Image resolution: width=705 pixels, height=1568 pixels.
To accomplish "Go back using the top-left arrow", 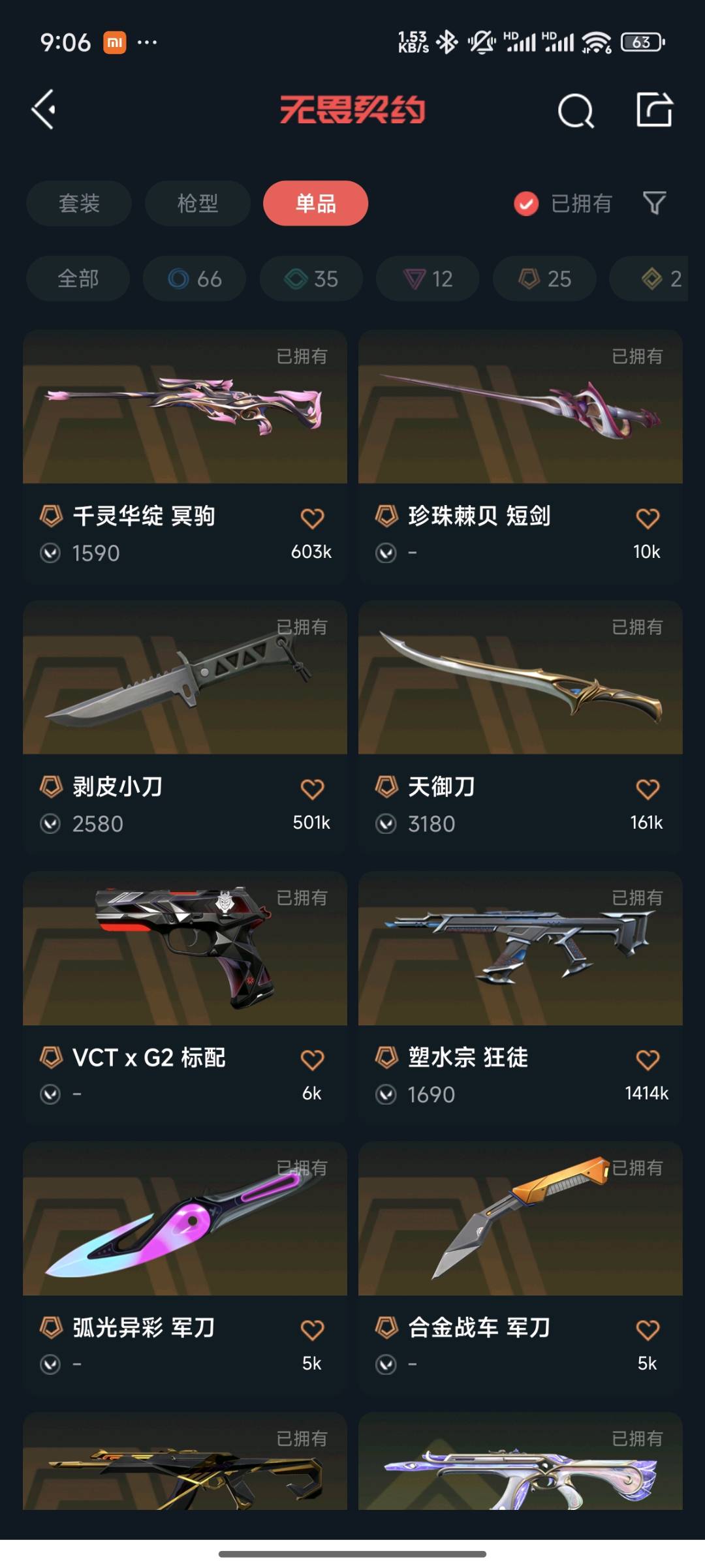I will point(44,110).
